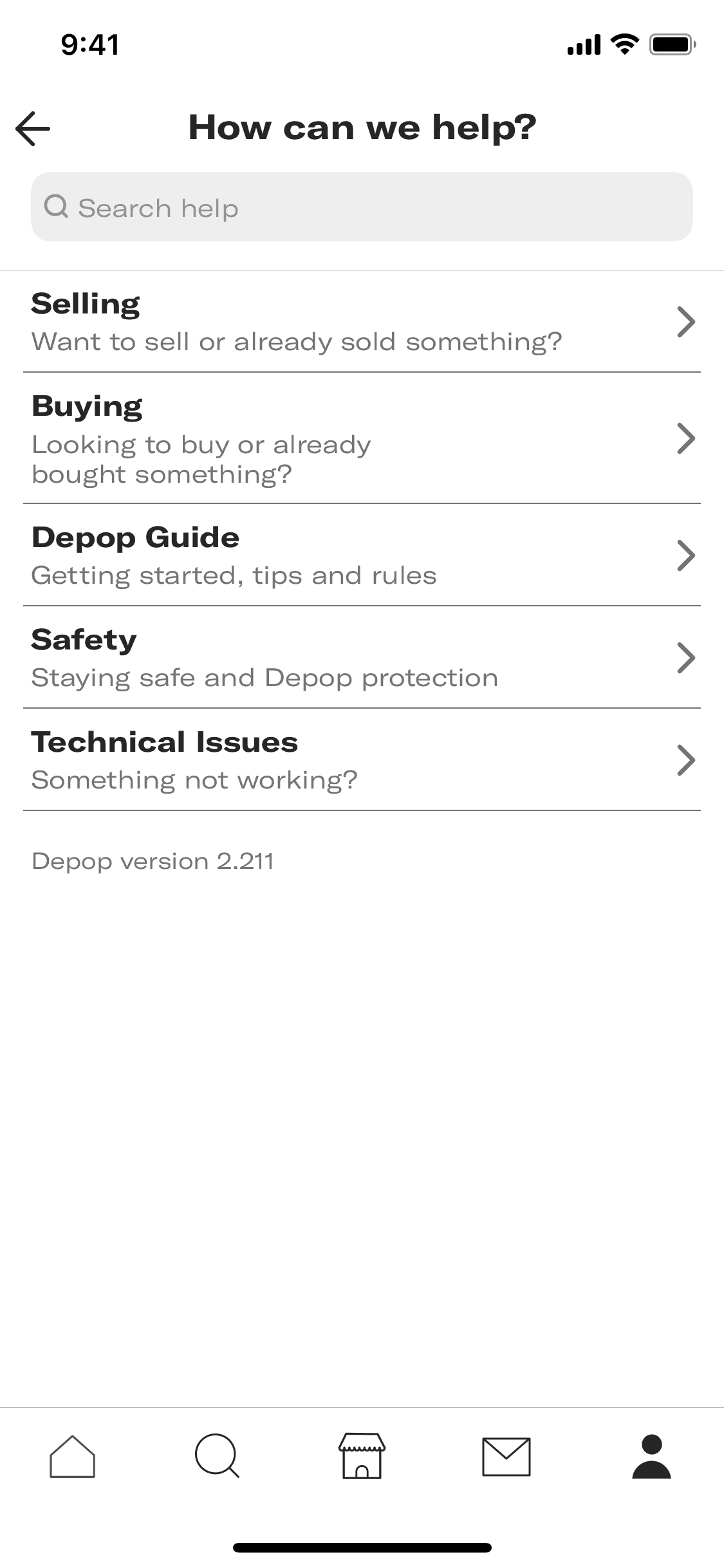Open the Technical Issues chevron
Viewport: 724px width, 1568px height.
pos(686,760)
